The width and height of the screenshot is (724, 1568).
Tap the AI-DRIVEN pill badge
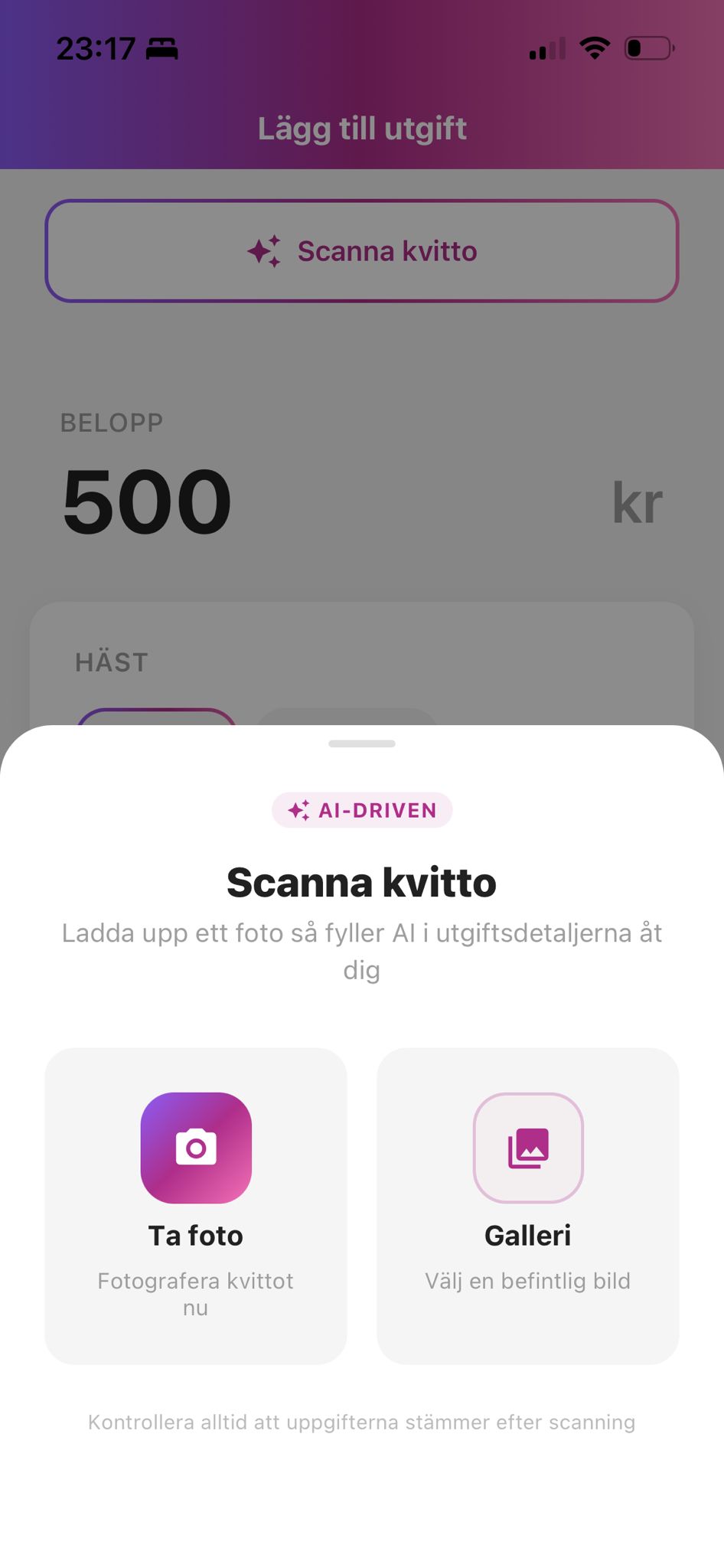point(362,809)
